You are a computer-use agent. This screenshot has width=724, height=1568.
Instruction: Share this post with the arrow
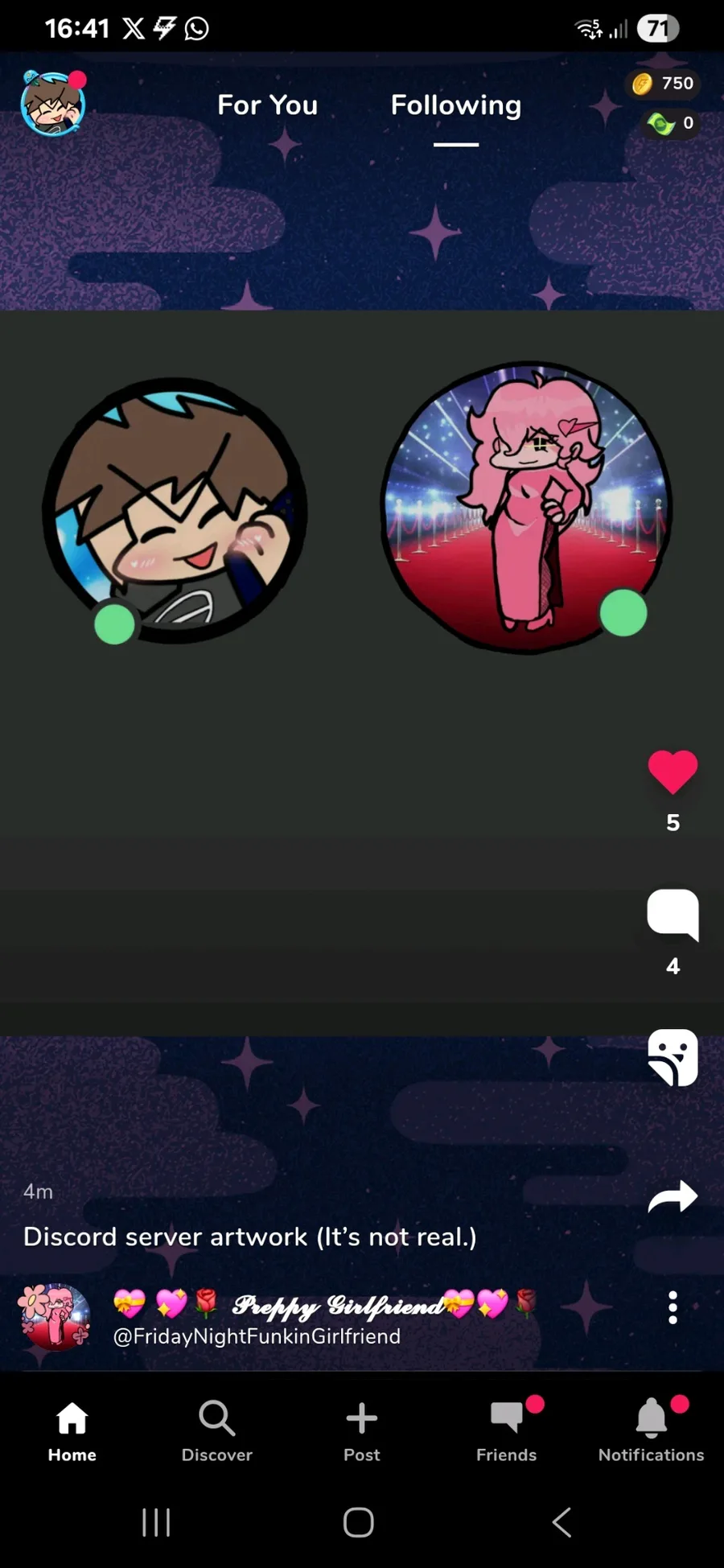click(673, 1196)
